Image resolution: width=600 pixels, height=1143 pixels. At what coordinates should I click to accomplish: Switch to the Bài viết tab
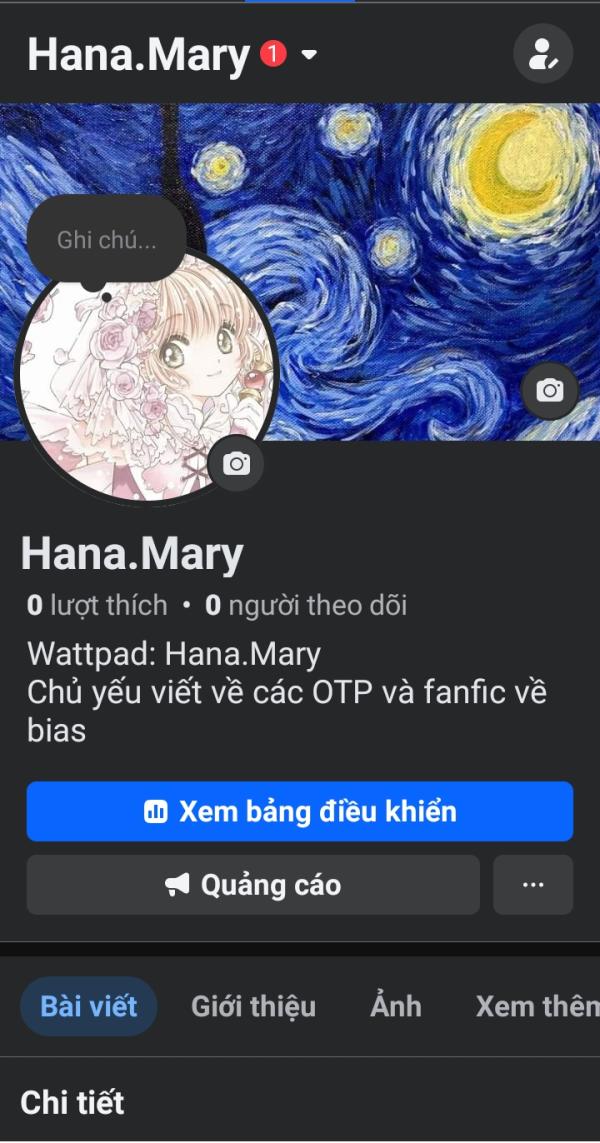[x=88, y=1006]
